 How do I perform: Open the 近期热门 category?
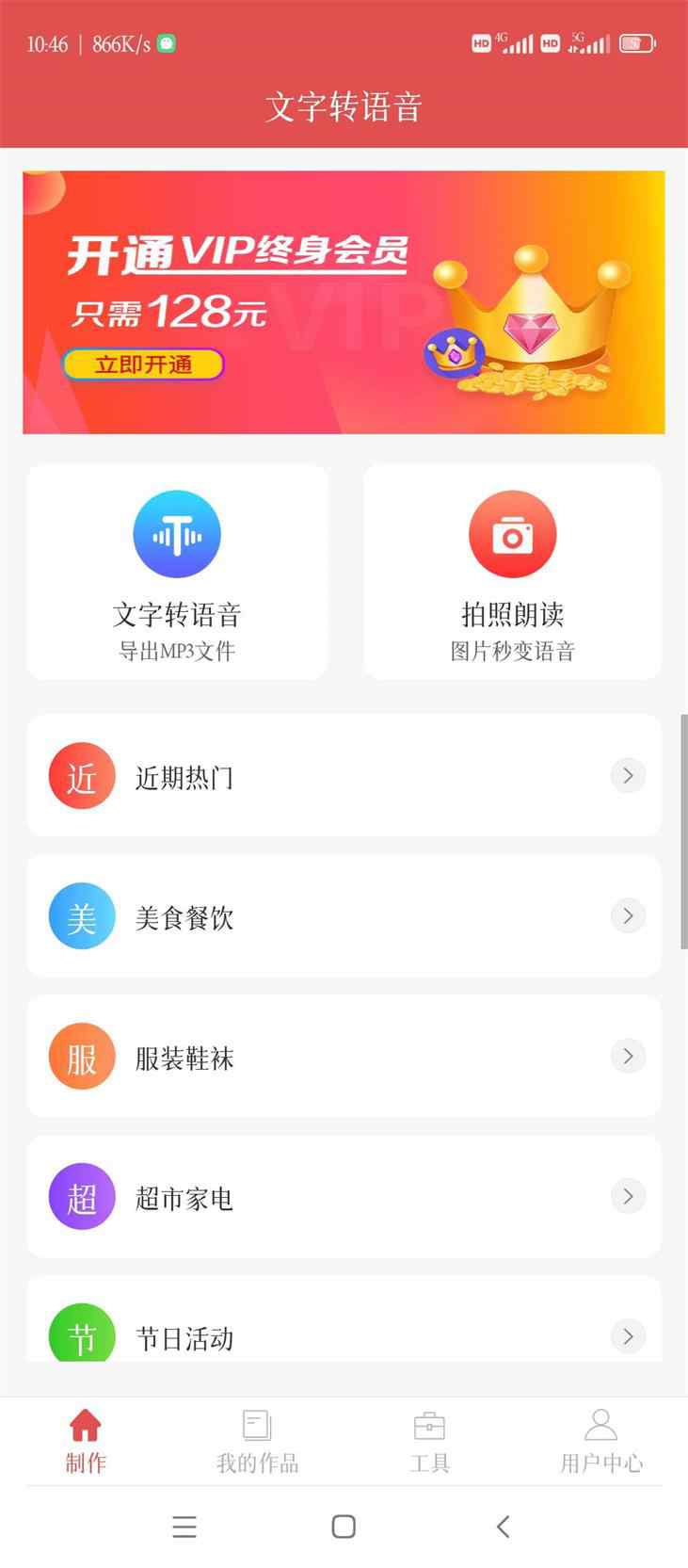click(x=344, y=775)
